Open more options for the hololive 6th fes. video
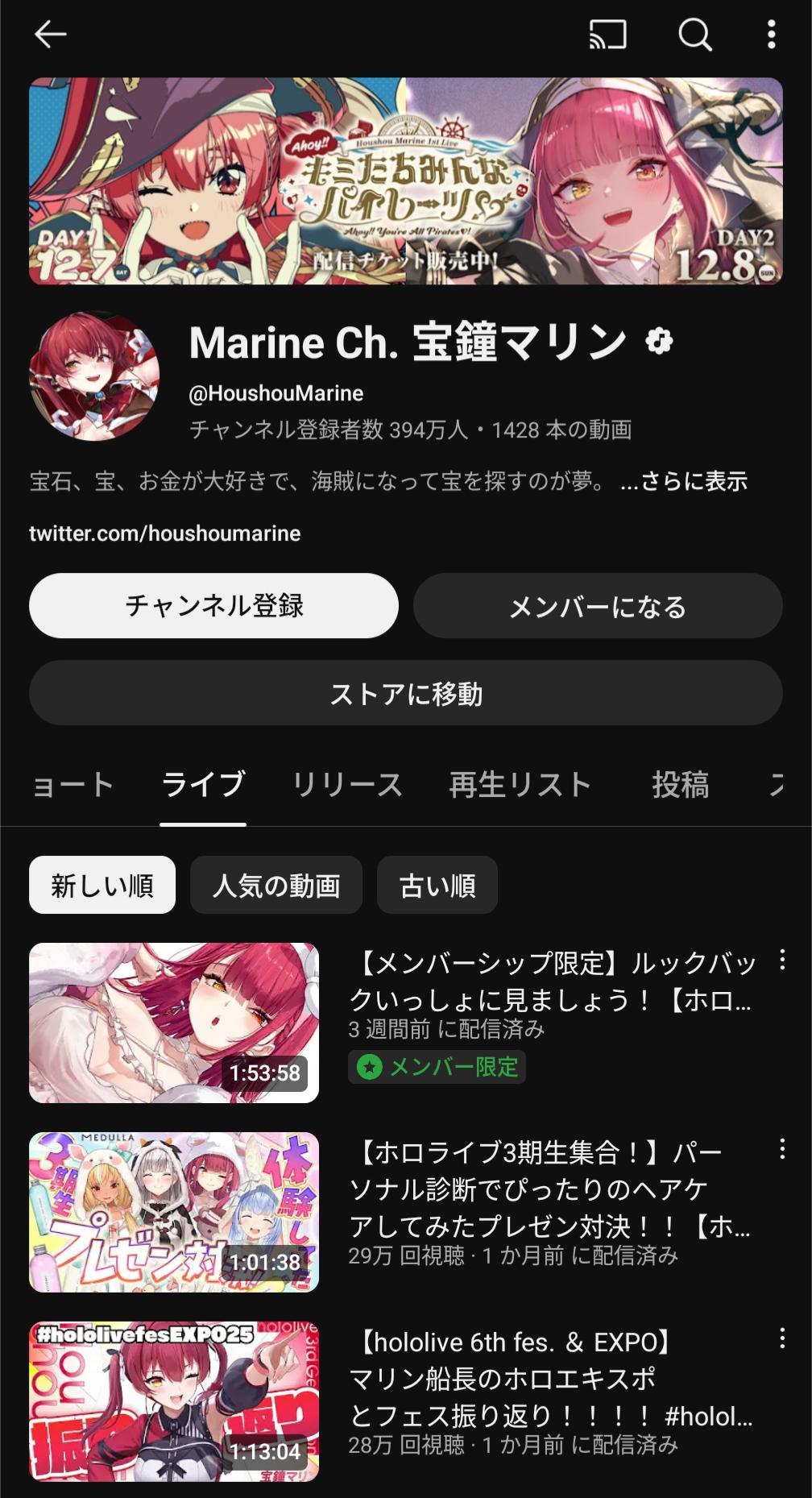812x1498 pixels. point(782,1338)
